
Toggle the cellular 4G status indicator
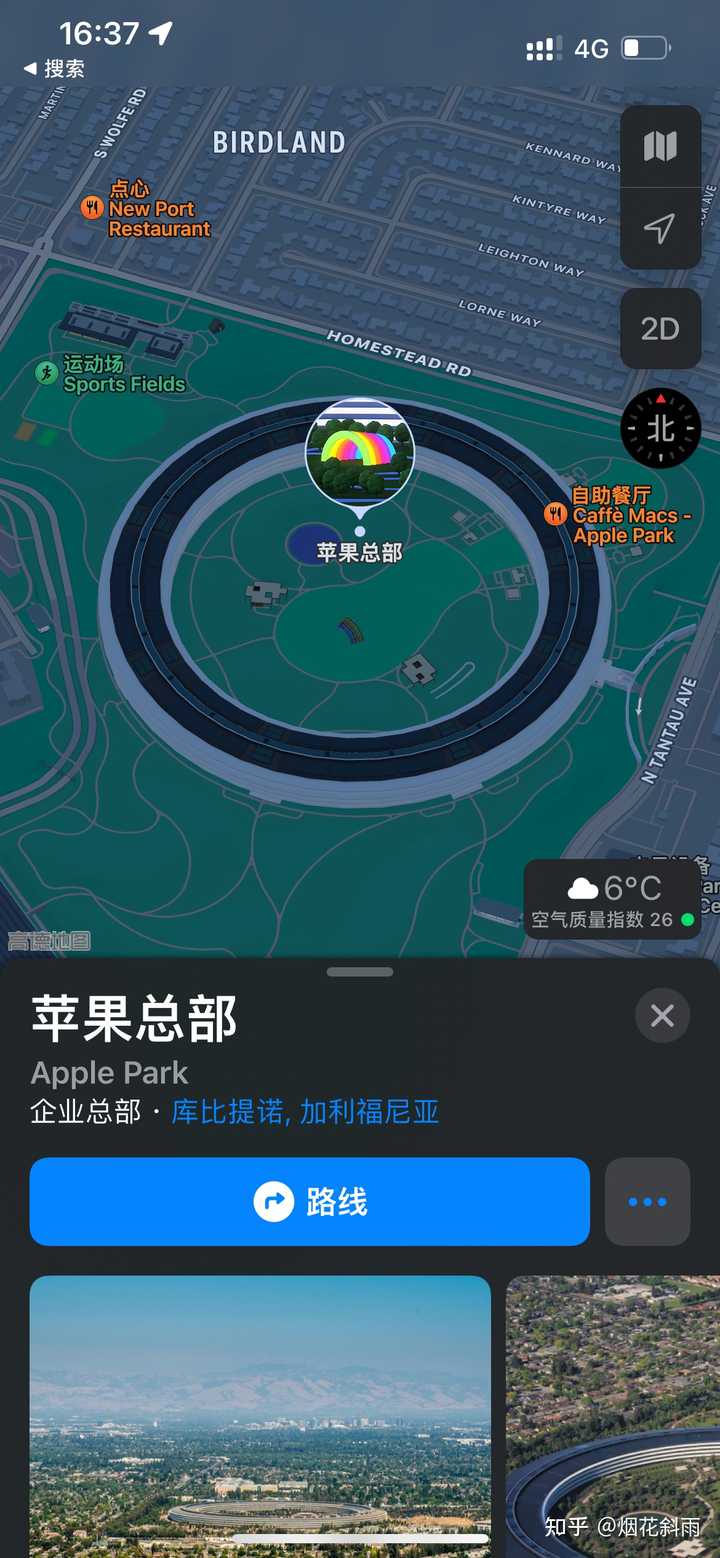590,46
